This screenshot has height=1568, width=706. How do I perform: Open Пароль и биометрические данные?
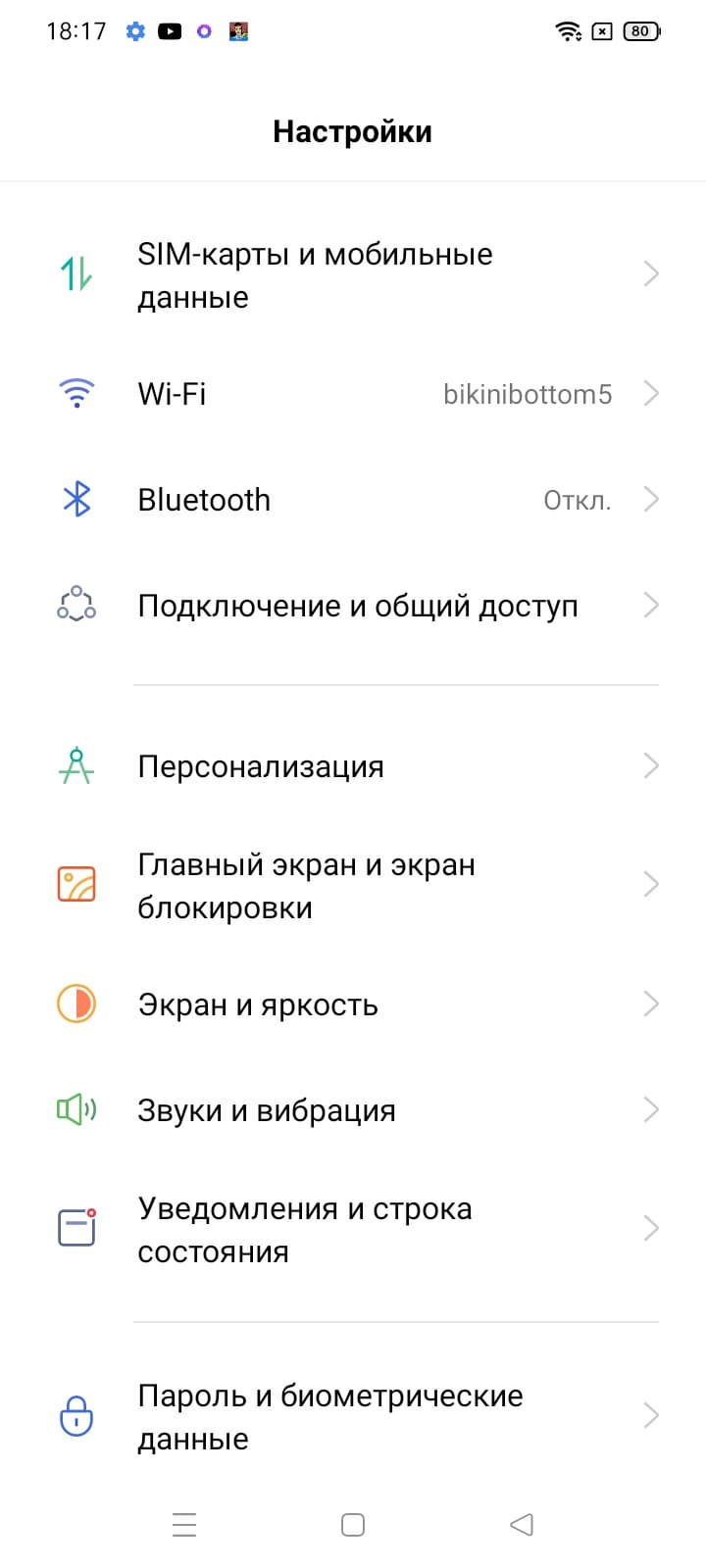coord(353,1417)
